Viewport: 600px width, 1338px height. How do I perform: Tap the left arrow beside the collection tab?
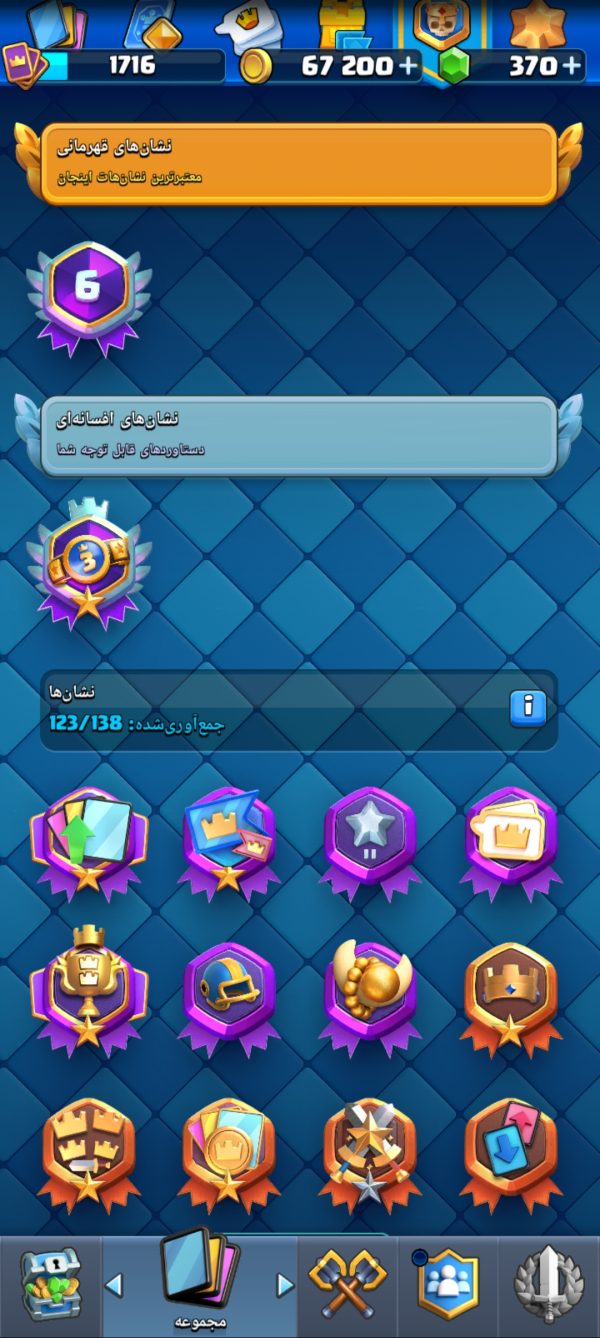pos(115,1284)
